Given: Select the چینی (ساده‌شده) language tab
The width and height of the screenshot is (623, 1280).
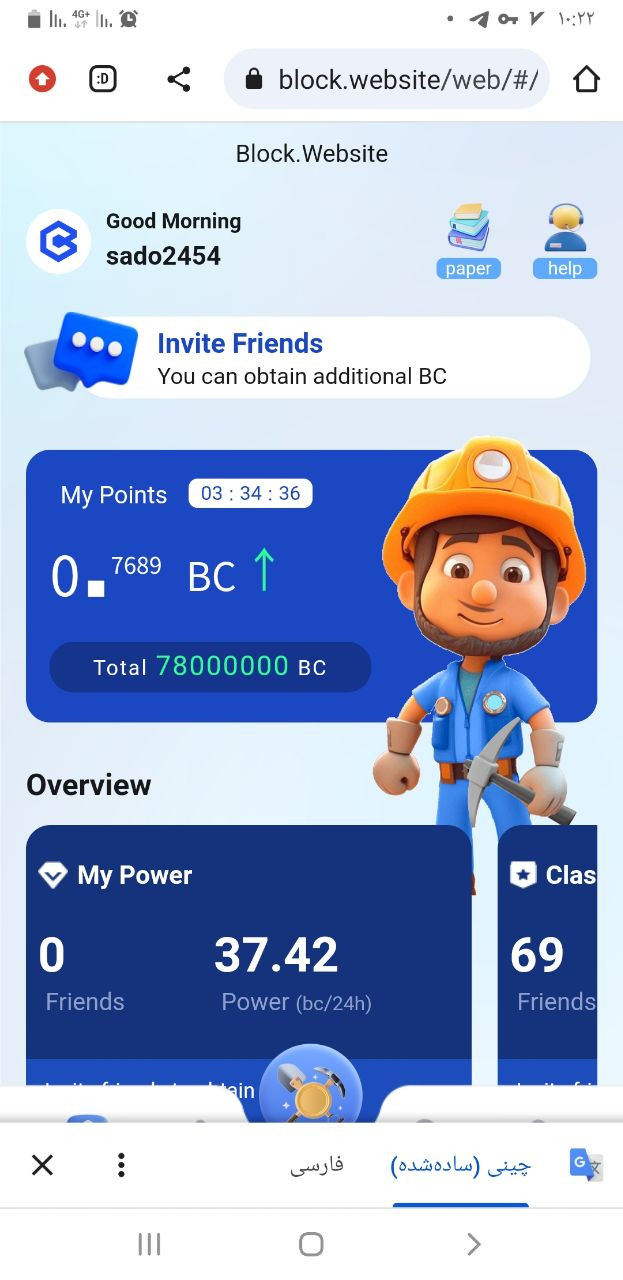Looking at the screenshot, I should pyautogui.click(x=461, y=1165).
